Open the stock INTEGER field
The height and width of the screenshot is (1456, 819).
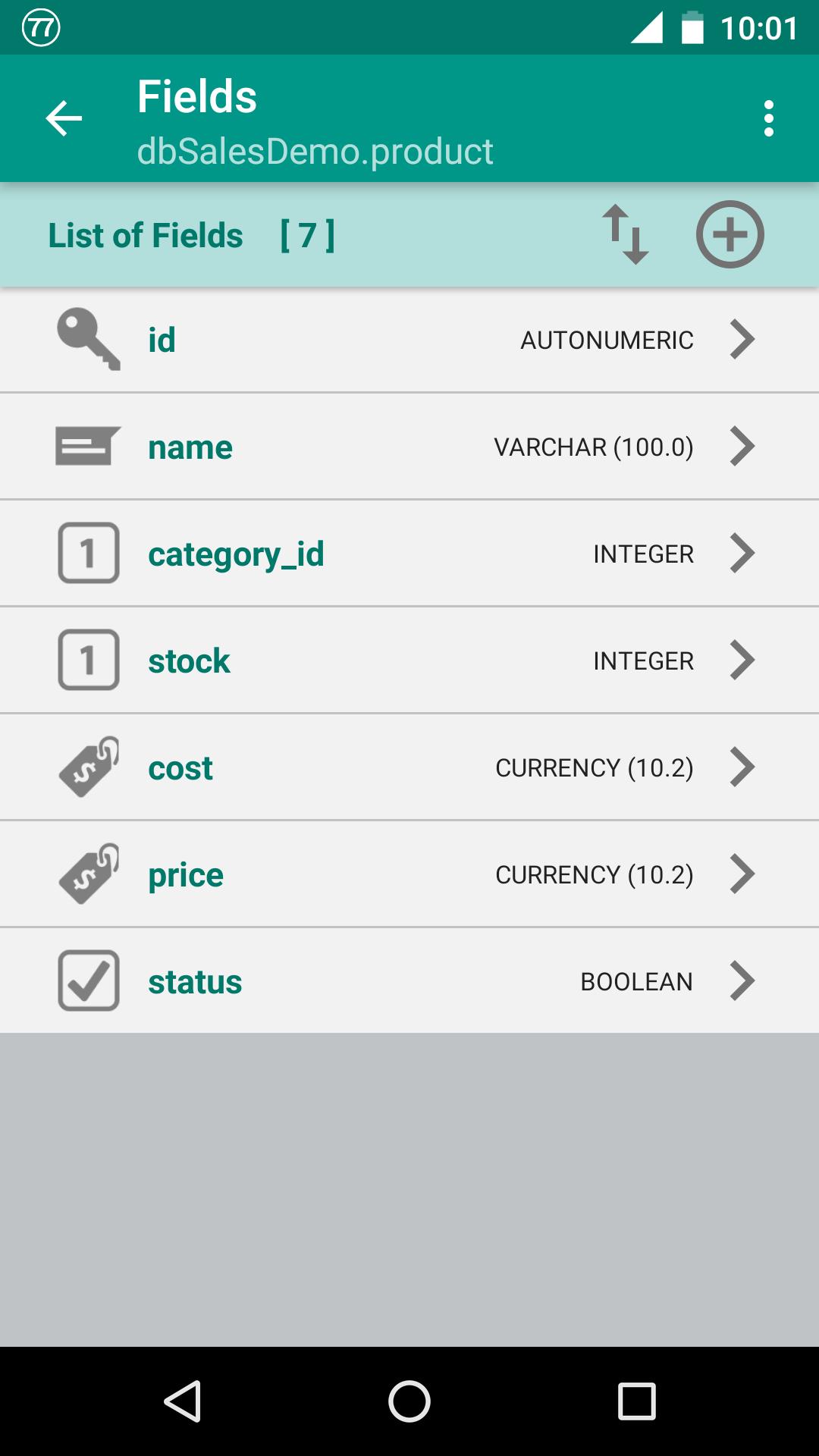(409, 661)
